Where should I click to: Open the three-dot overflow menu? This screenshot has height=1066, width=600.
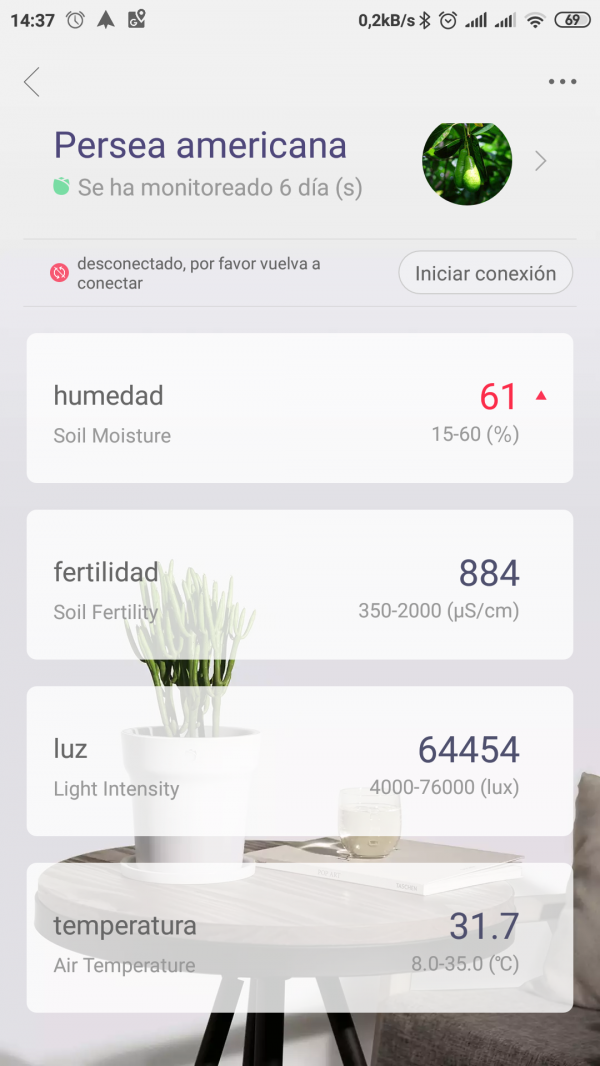point(562,82)
